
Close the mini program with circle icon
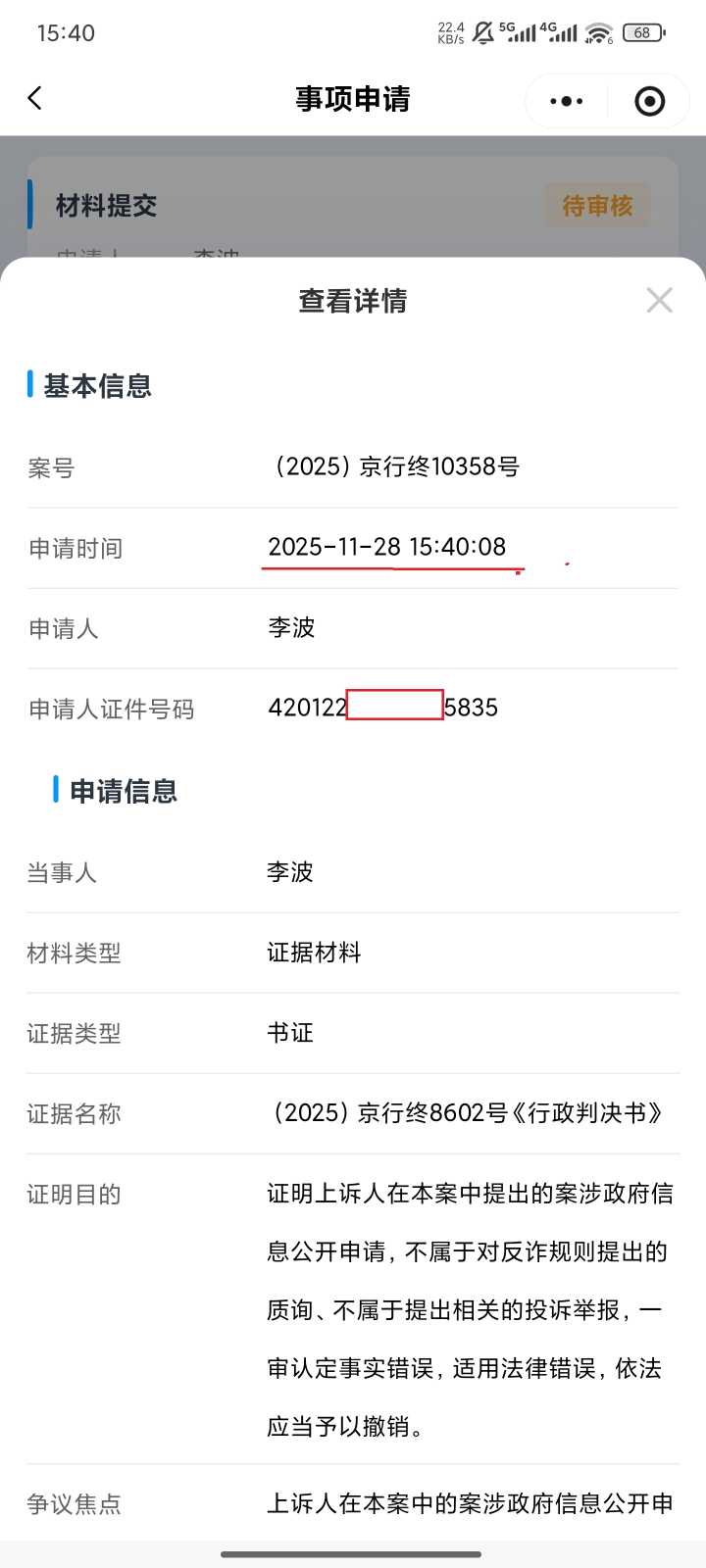tap(649, 101)
